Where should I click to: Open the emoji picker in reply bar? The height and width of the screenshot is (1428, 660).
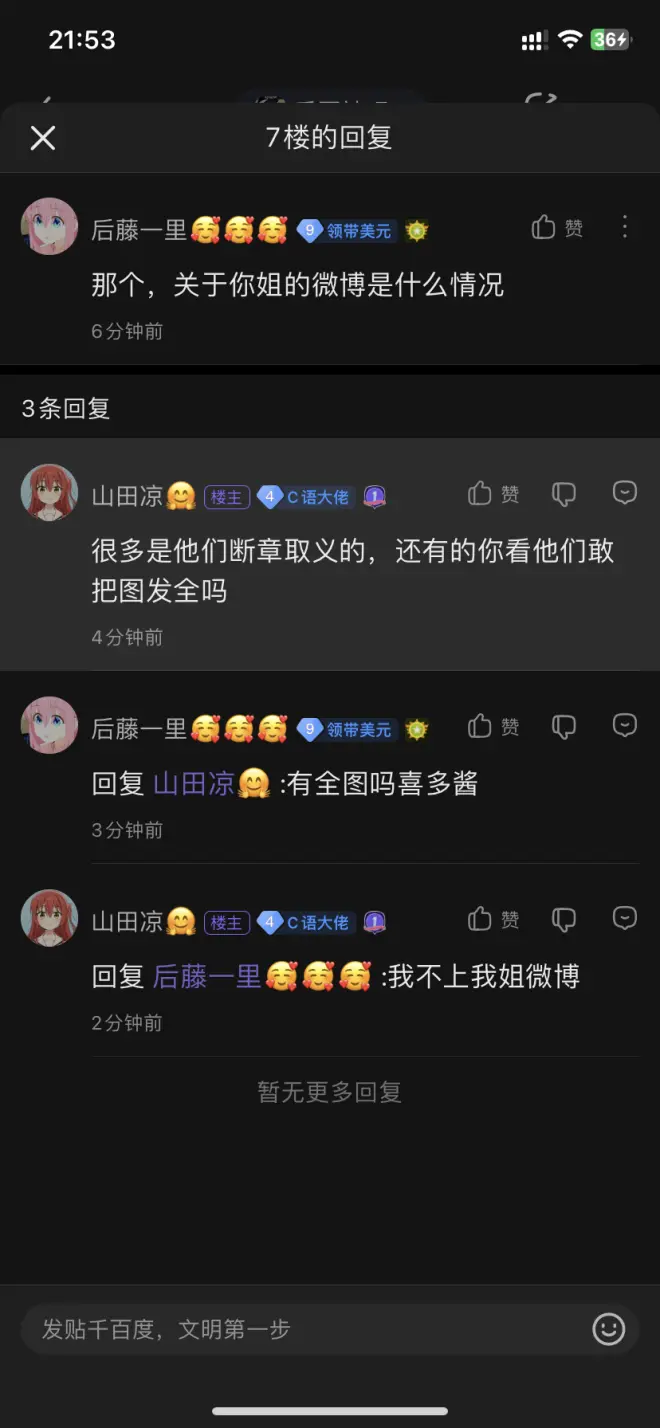[x=608, y=1329]
